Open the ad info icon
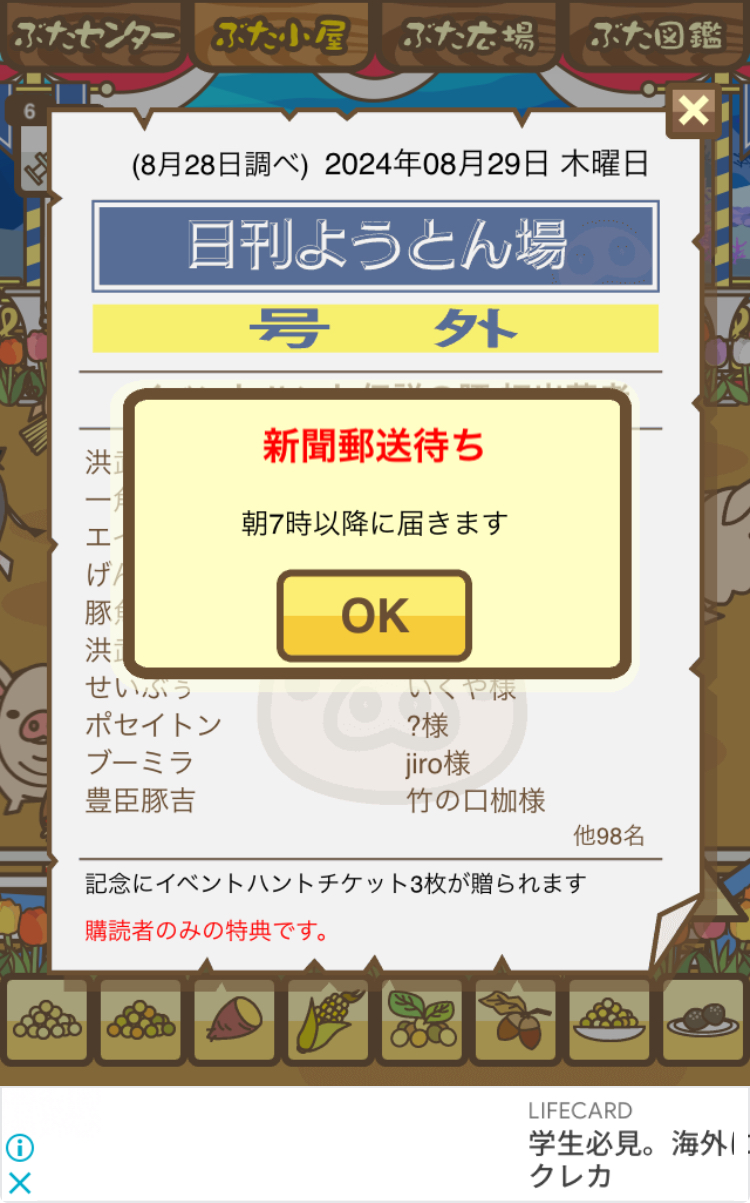 tap(20, 1147)
